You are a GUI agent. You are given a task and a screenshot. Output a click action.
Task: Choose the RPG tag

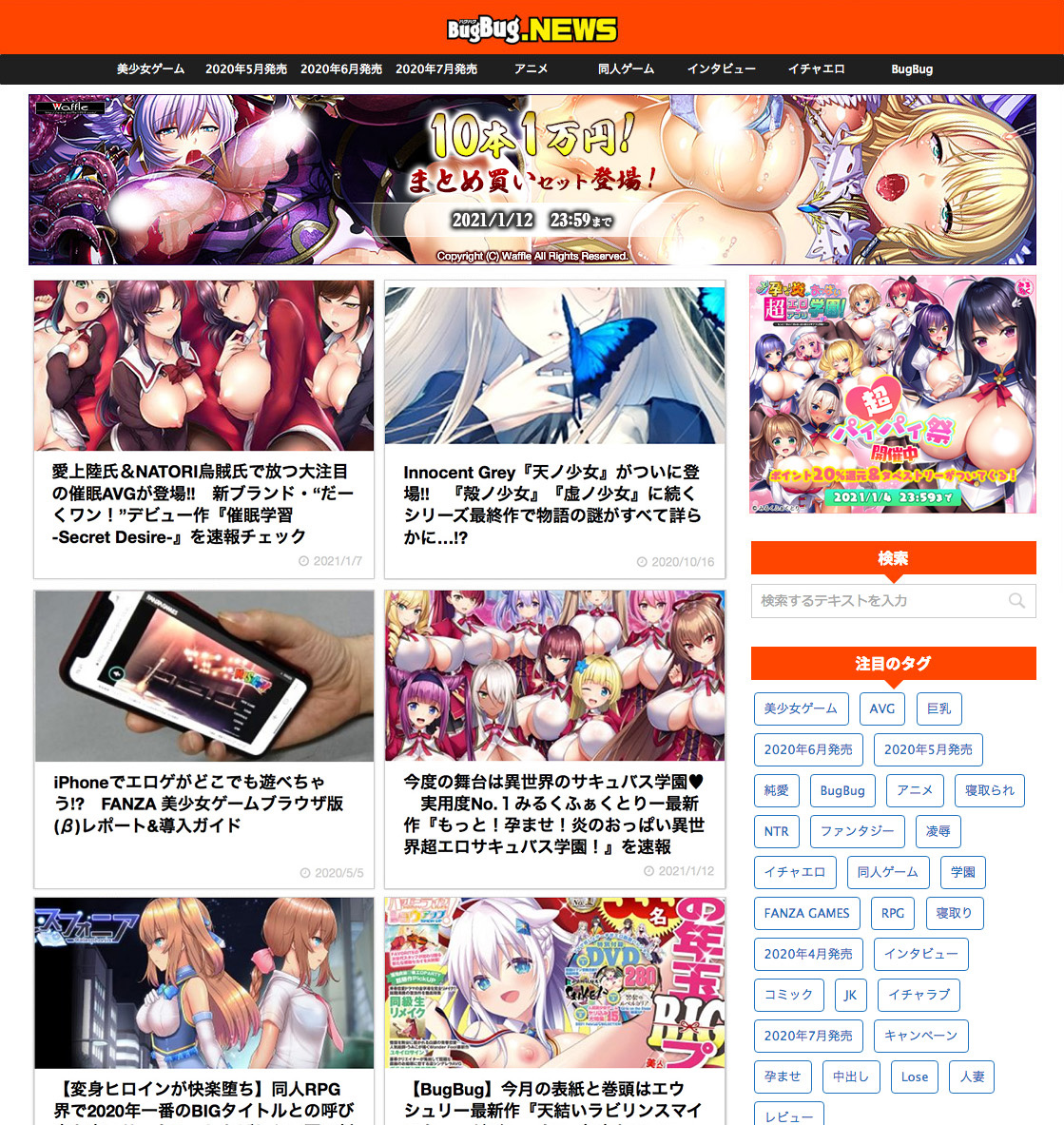pyautogui.click(x=892, y=913)
